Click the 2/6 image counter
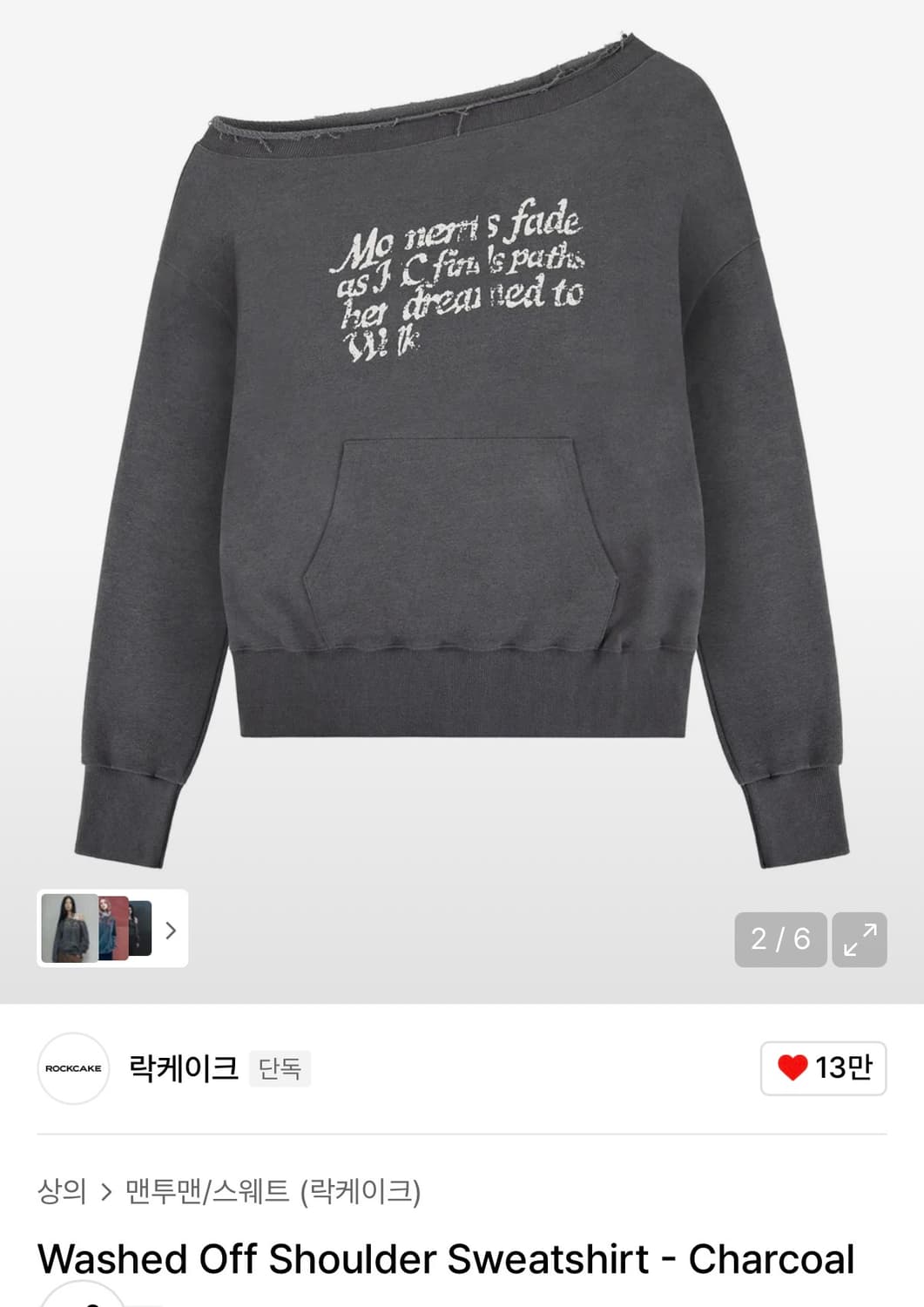The height and width of the screenshot is (1307, 924). pos(779,938)
